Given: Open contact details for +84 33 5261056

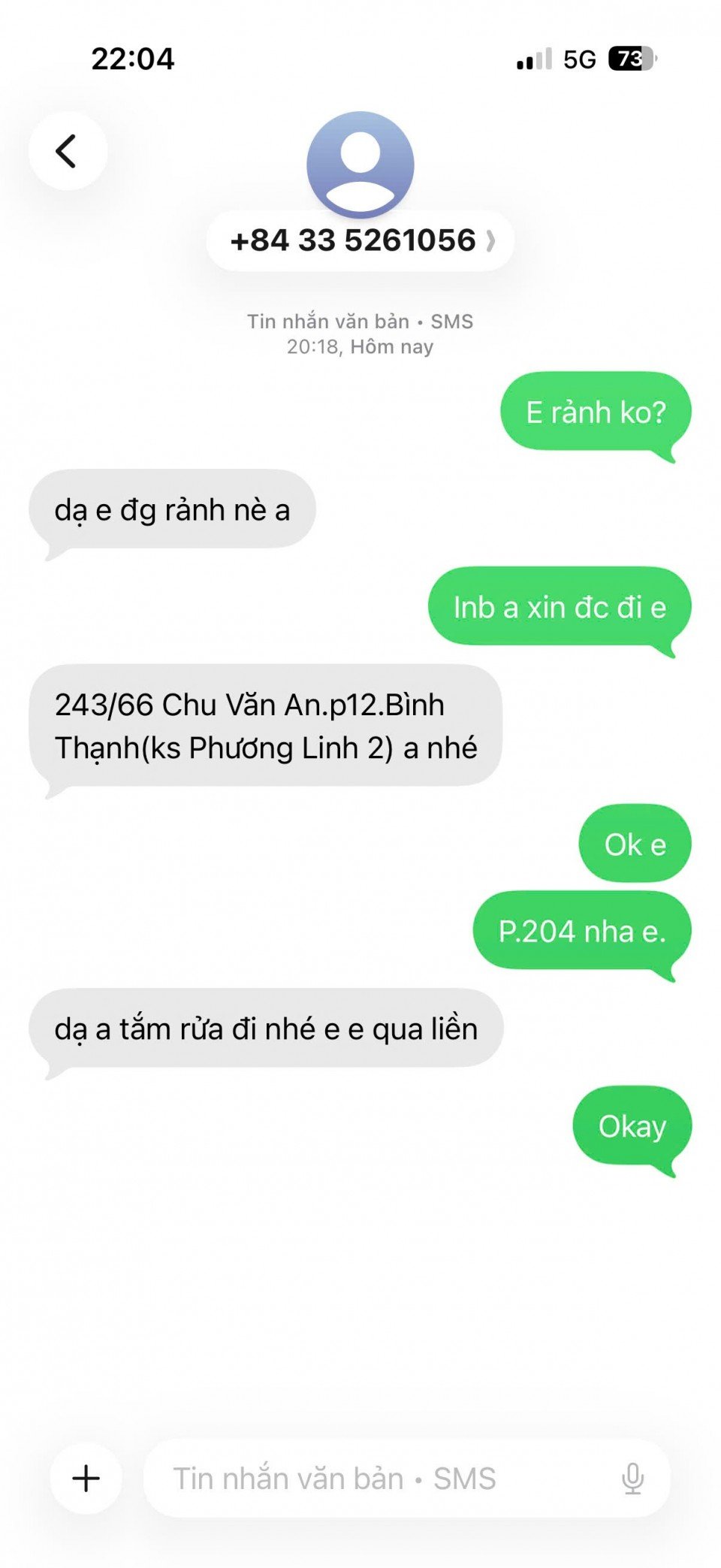Looking at the screenshot, I should click(x=360, y=240).
